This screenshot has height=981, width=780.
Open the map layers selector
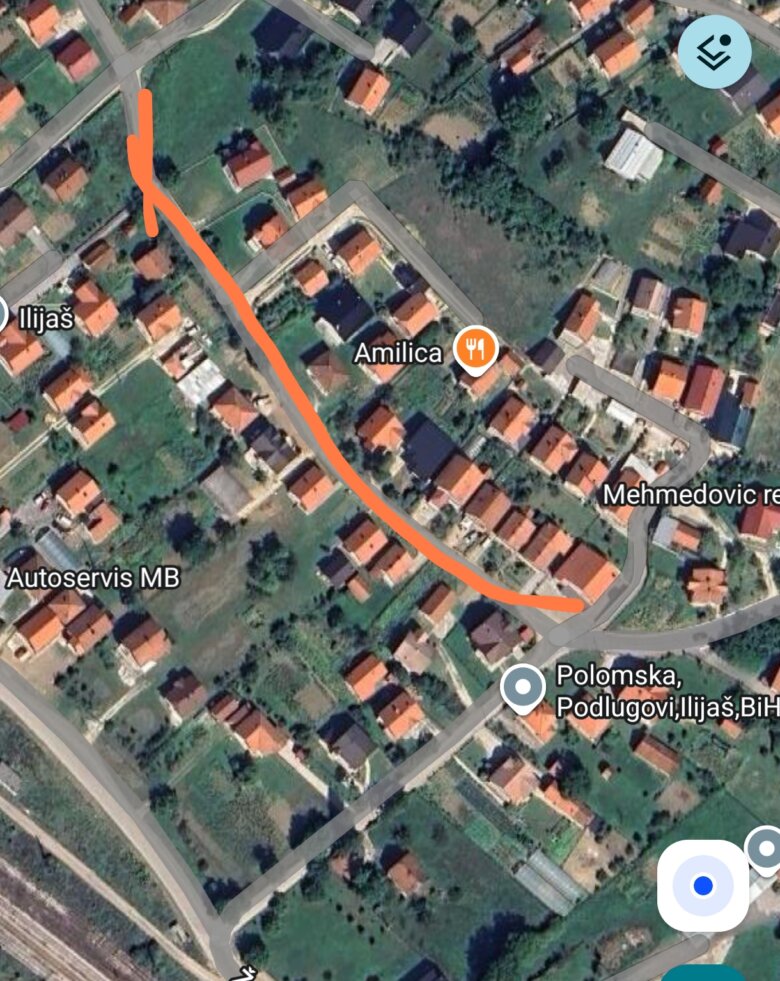tap(714, 52)
